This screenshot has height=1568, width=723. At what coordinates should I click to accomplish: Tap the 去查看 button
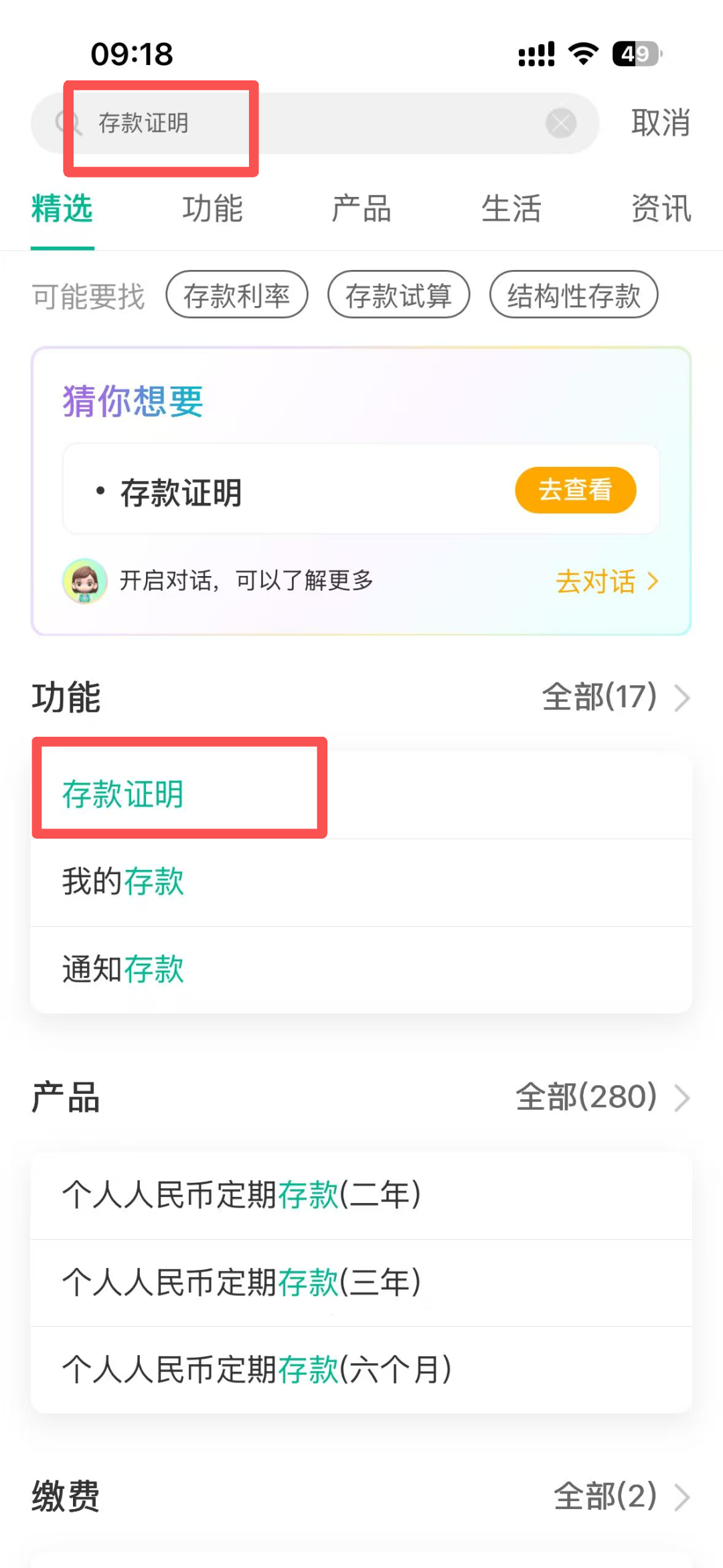(x=575, y=490)
